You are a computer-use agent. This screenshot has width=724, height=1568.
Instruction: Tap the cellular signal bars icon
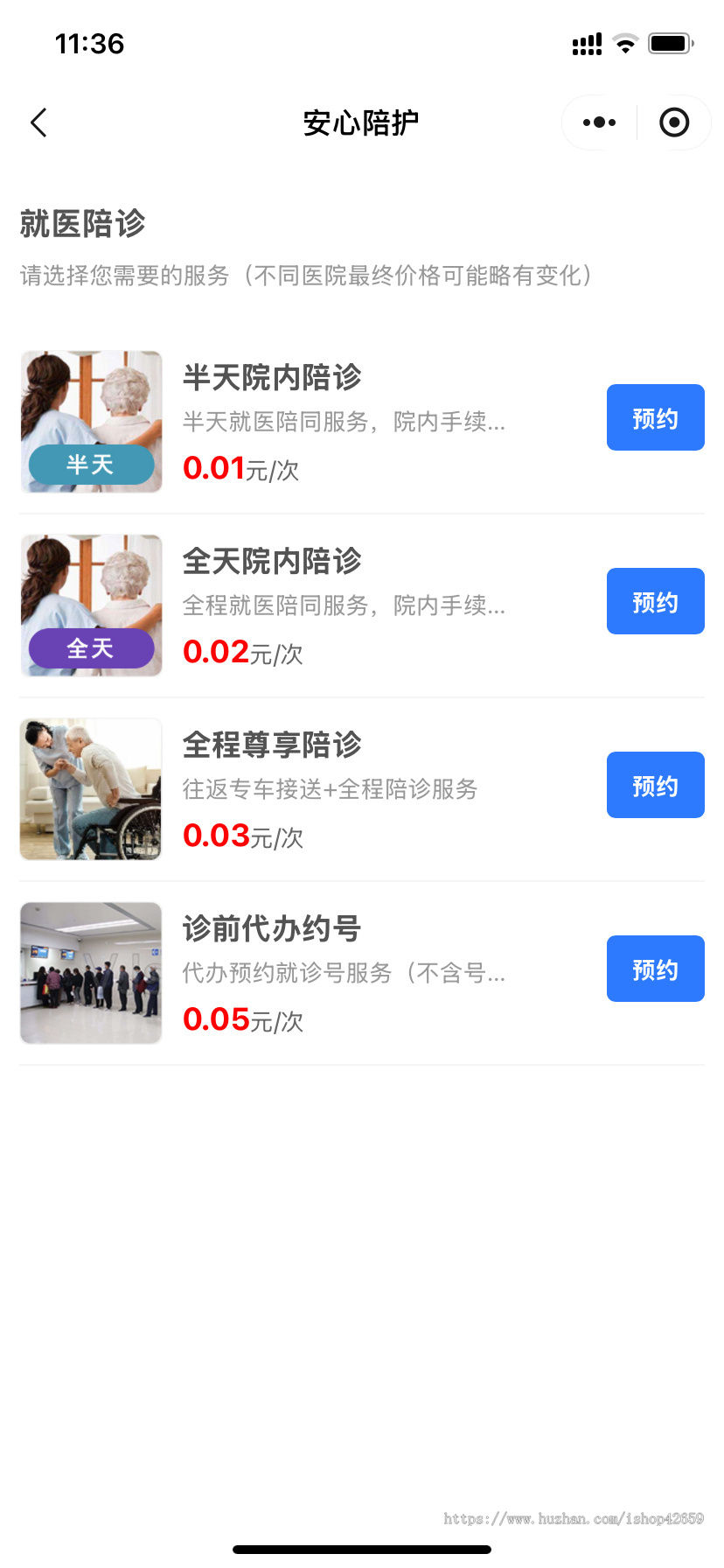587,43
